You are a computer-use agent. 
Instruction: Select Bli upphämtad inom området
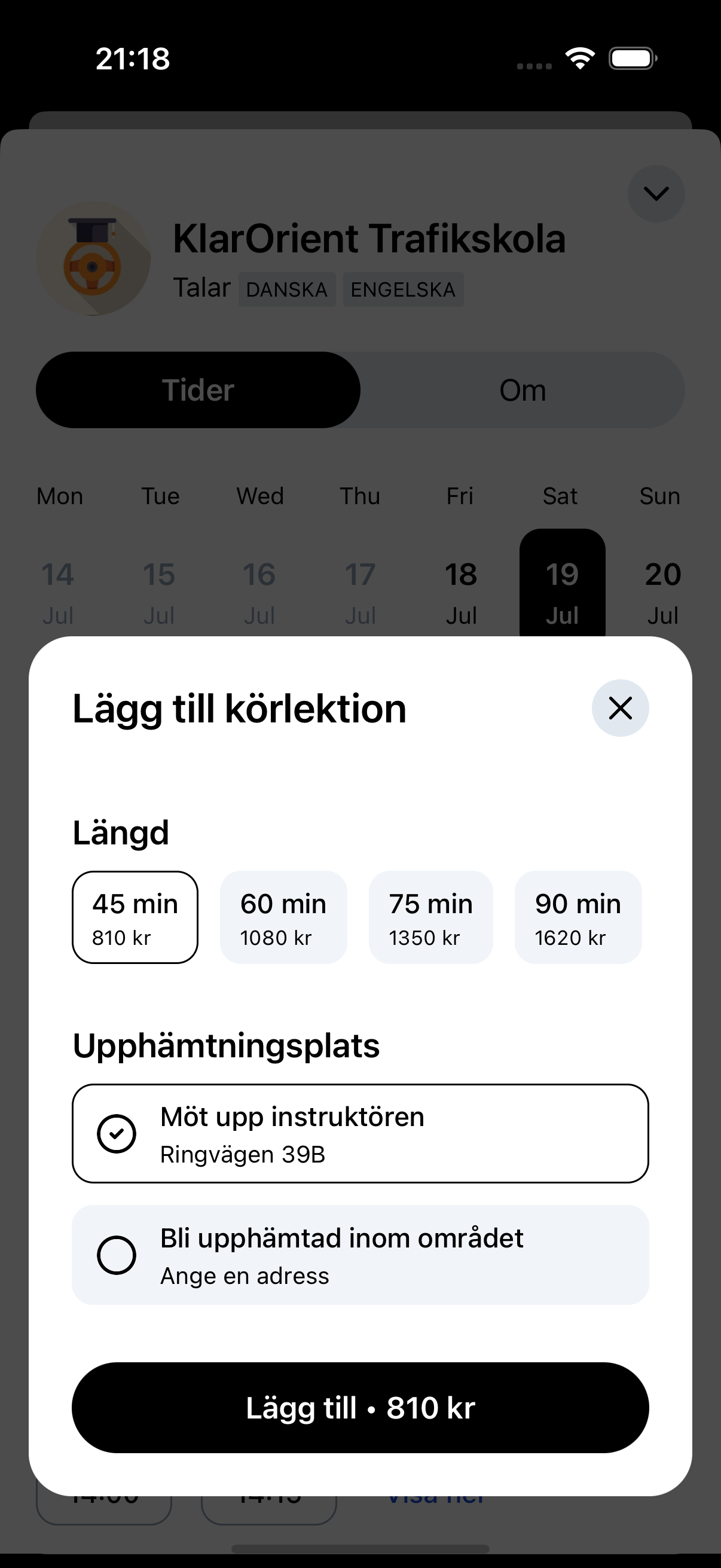[360, 1255]
